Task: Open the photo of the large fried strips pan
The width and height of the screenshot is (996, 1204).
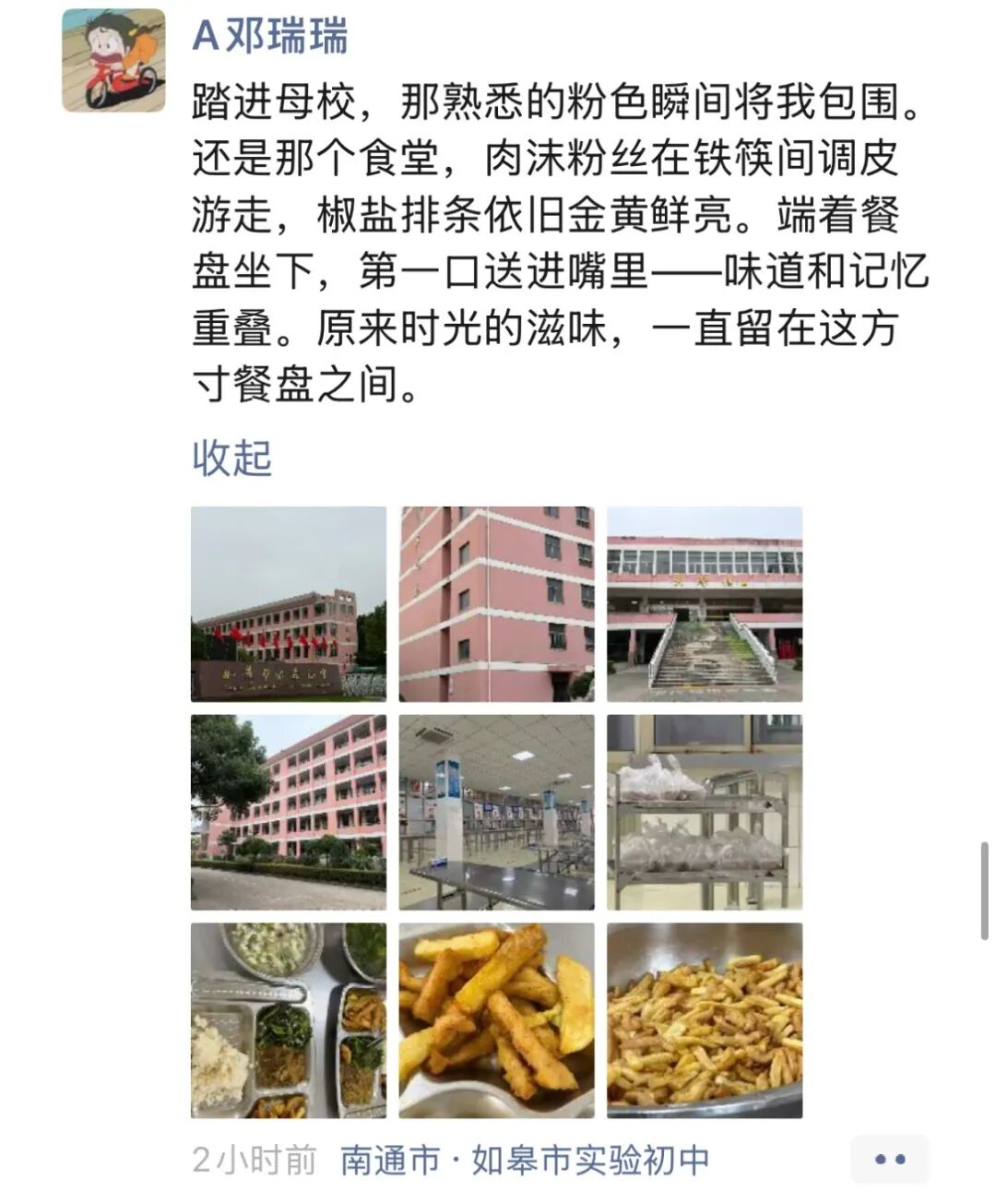Action: pos(705,1020)
